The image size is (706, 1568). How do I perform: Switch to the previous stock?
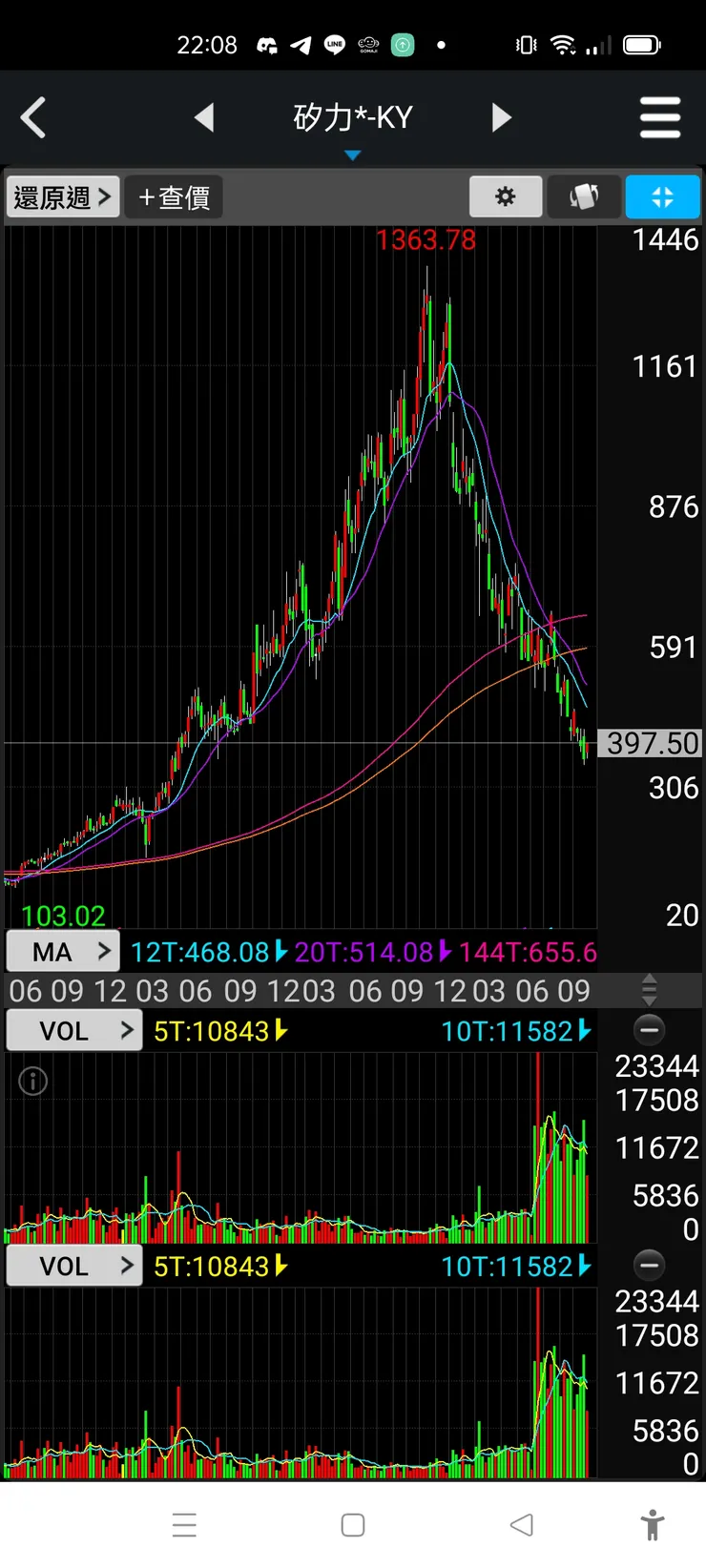click(204, 118)
